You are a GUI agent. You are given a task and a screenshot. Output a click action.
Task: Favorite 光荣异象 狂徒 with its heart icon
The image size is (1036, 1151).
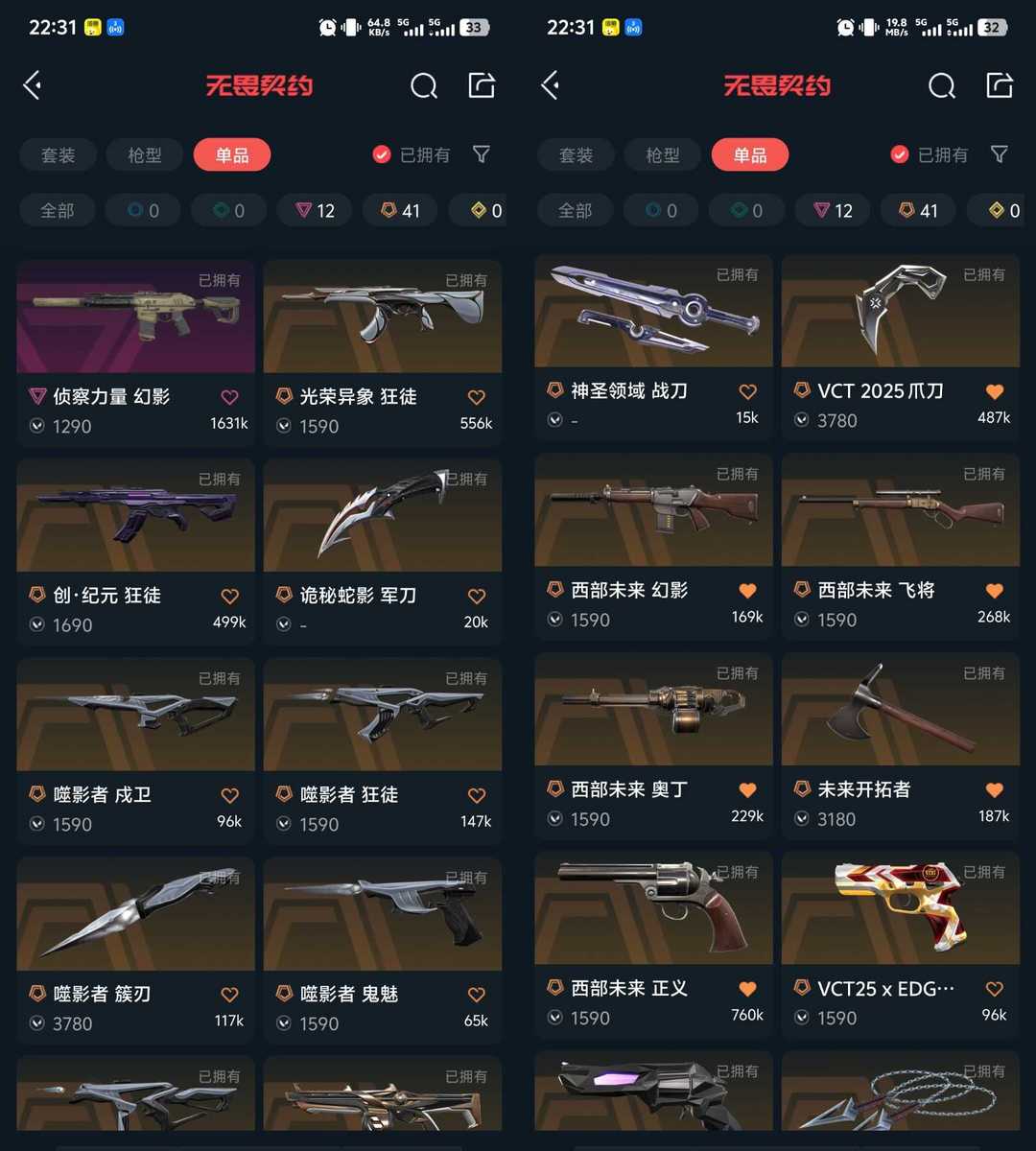tap(476, 396)
